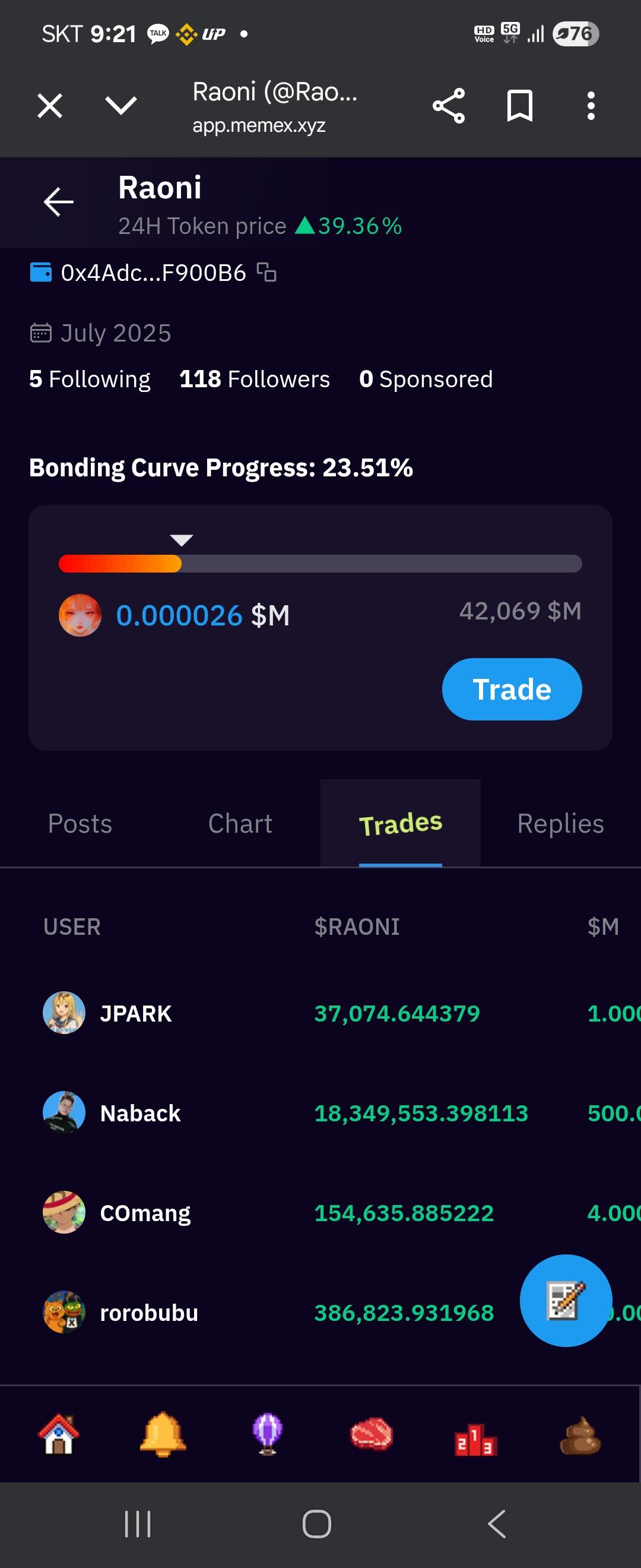Viewport: 641px width, 1568px height.
Task: Switch to the Chart tab
Action: click(240, 824)
